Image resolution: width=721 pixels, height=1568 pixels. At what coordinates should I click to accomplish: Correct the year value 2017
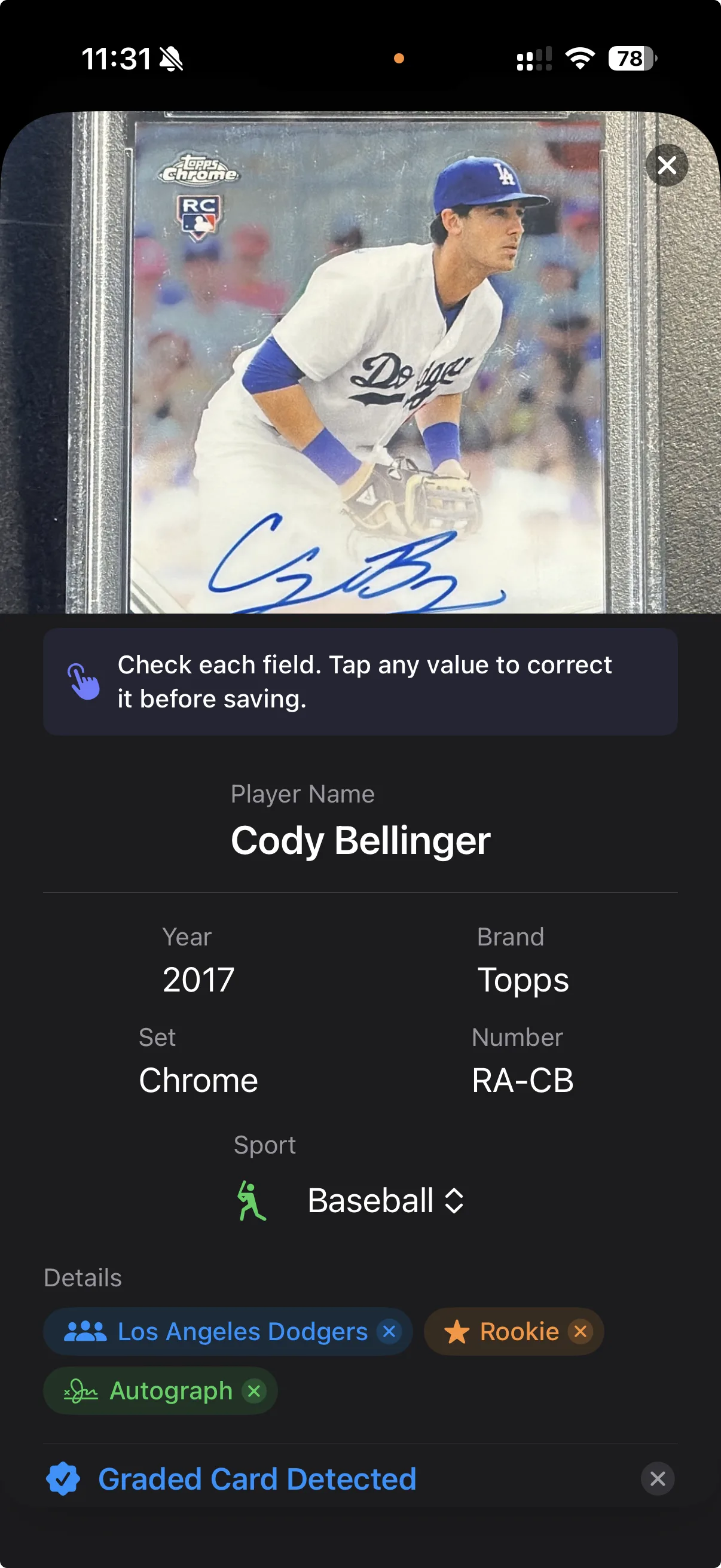coord(198,980)
